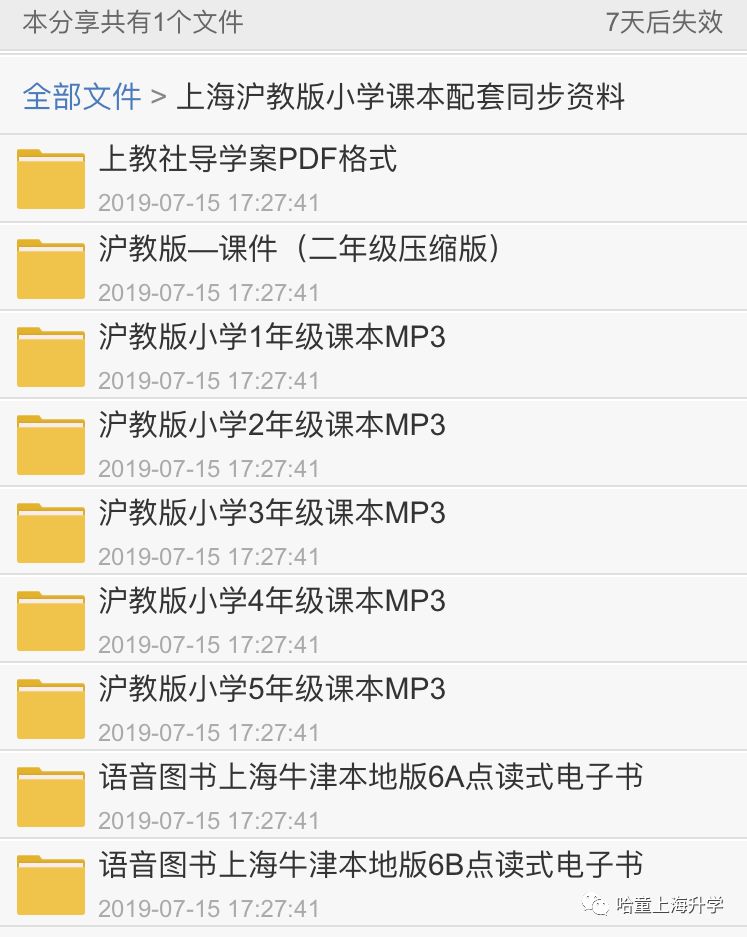The image size is (747, 937).
Task: Open the 上教社导学案PDF格式 folder
Action: [x=248, y=160]
